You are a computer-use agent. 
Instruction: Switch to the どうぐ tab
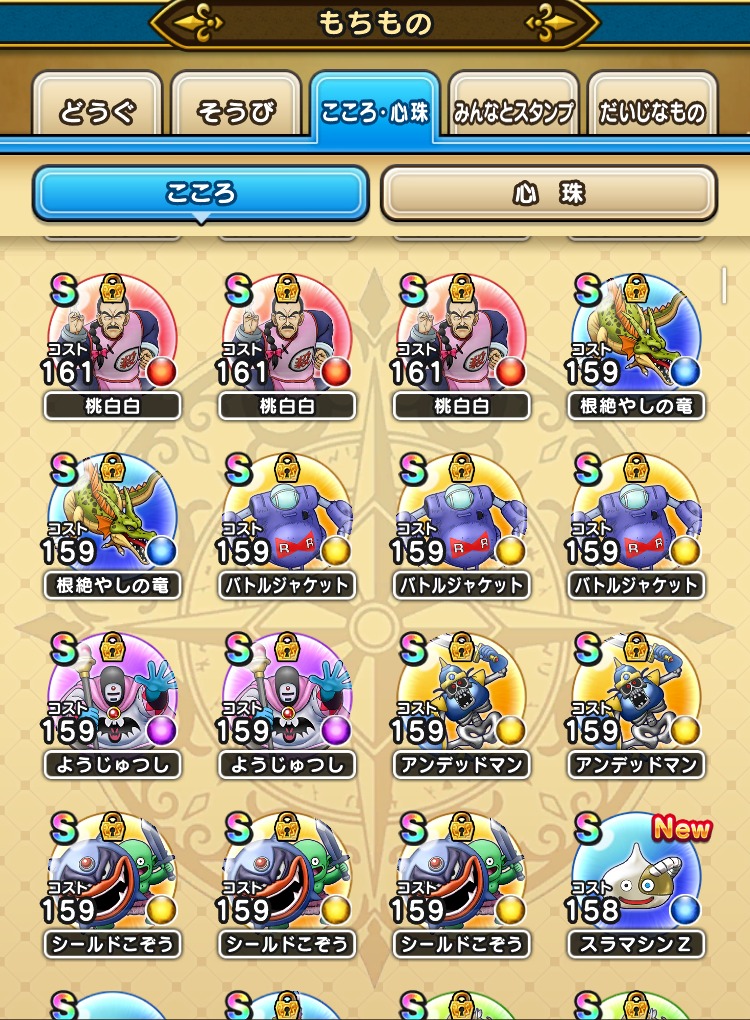click(x=95, y=110)
